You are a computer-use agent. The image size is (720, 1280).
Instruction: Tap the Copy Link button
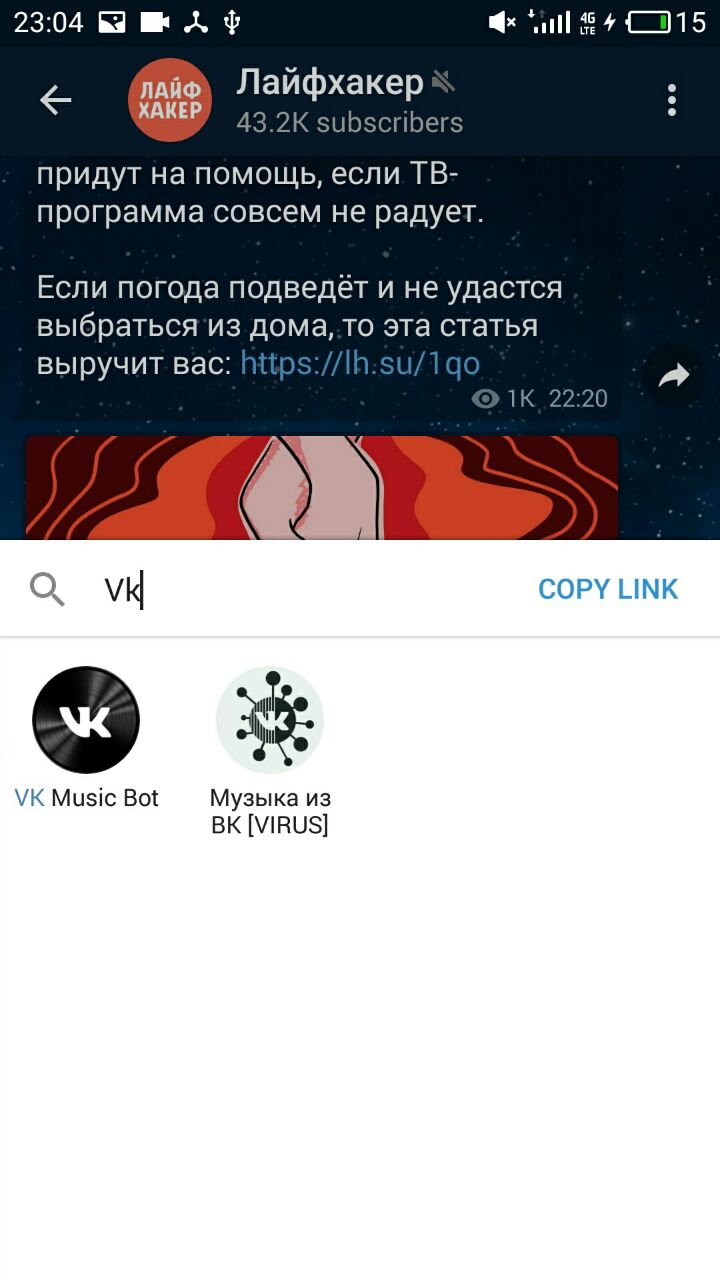[x=608, y=589]
